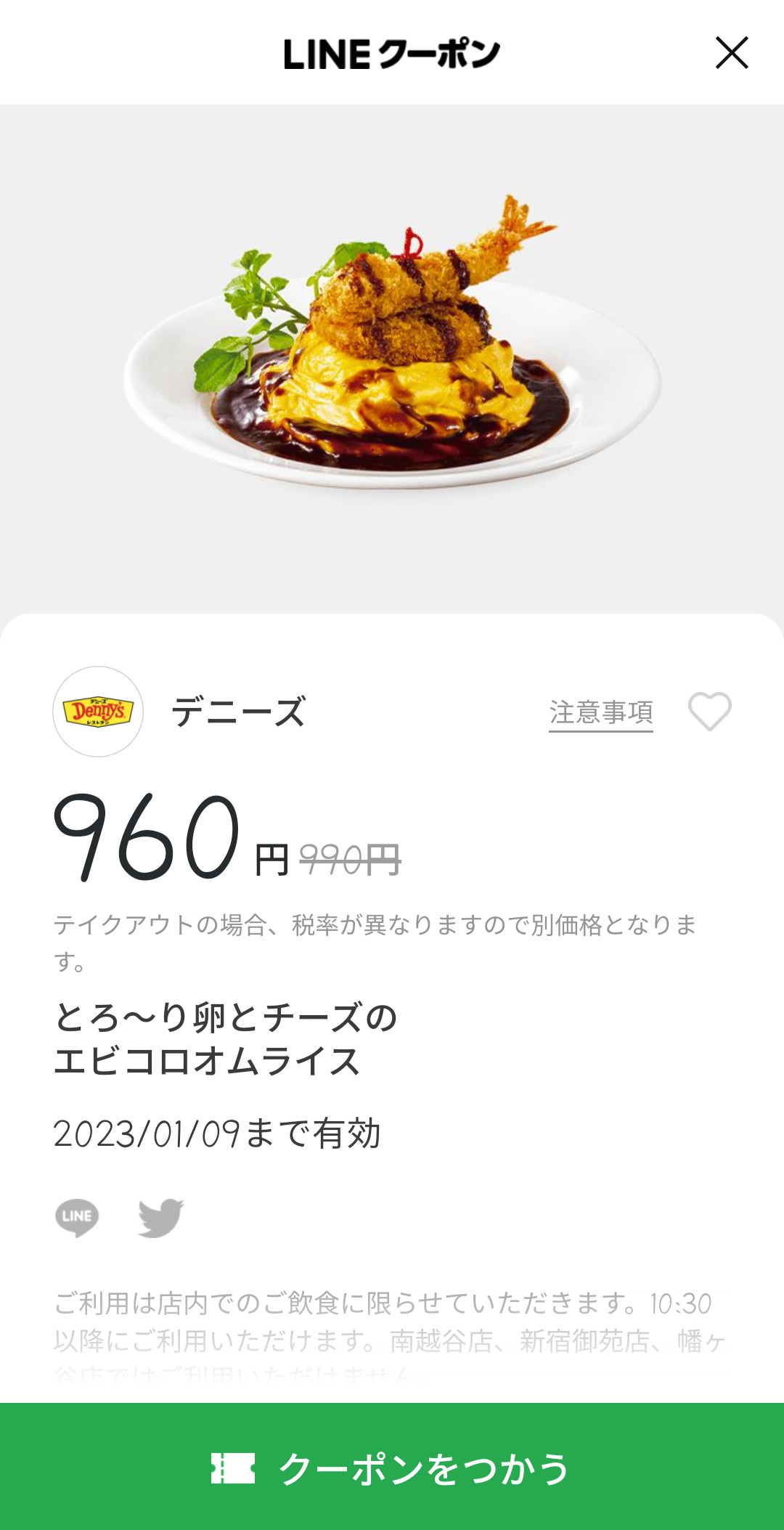784x1530 pixels.
Task: Share coupon on Twitter
Action: point(160,1217)
